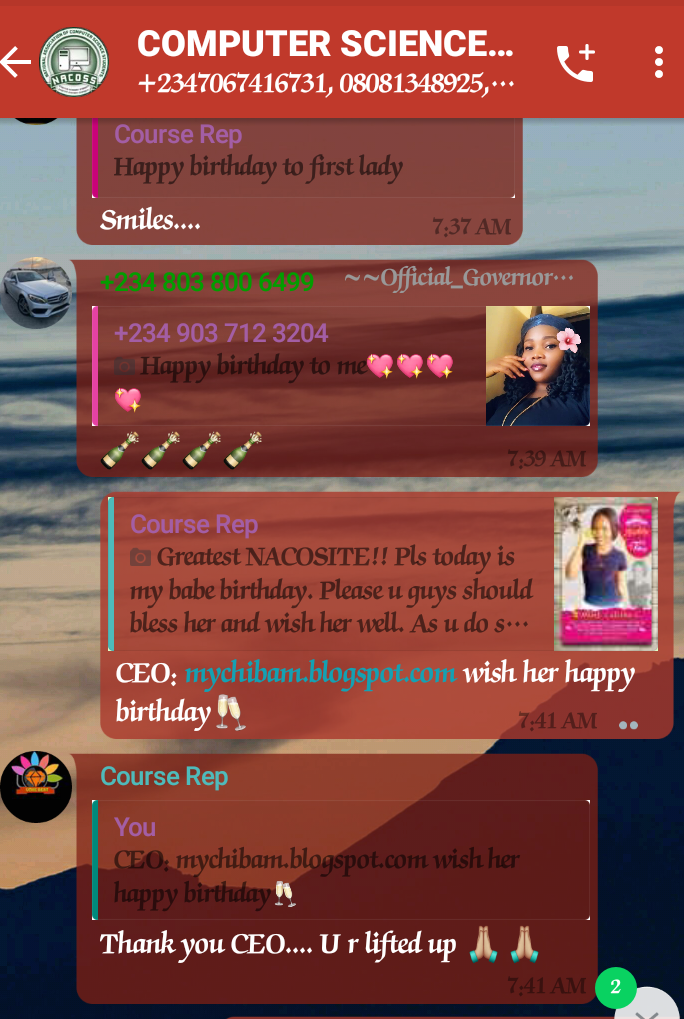This screenshot has width=684, height=1019.
Task: Open the overflow menu
Action: (x=658, y=62)
